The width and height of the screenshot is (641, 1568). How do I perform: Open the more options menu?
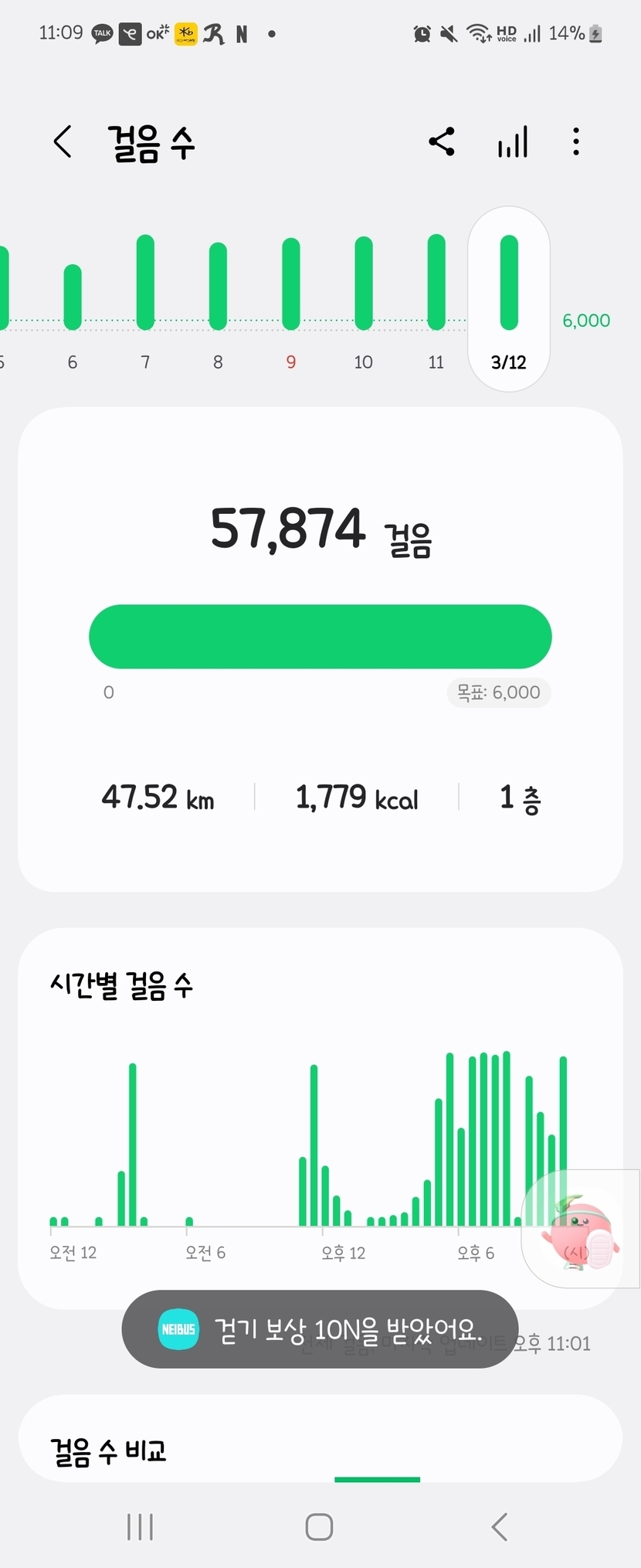[576, 142]
